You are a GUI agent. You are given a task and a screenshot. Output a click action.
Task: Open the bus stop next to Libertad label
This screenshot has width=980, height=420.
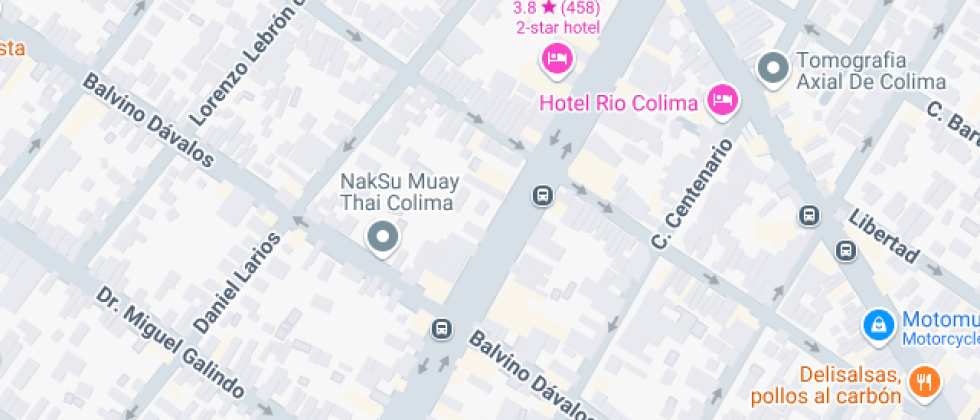point(846,250)
